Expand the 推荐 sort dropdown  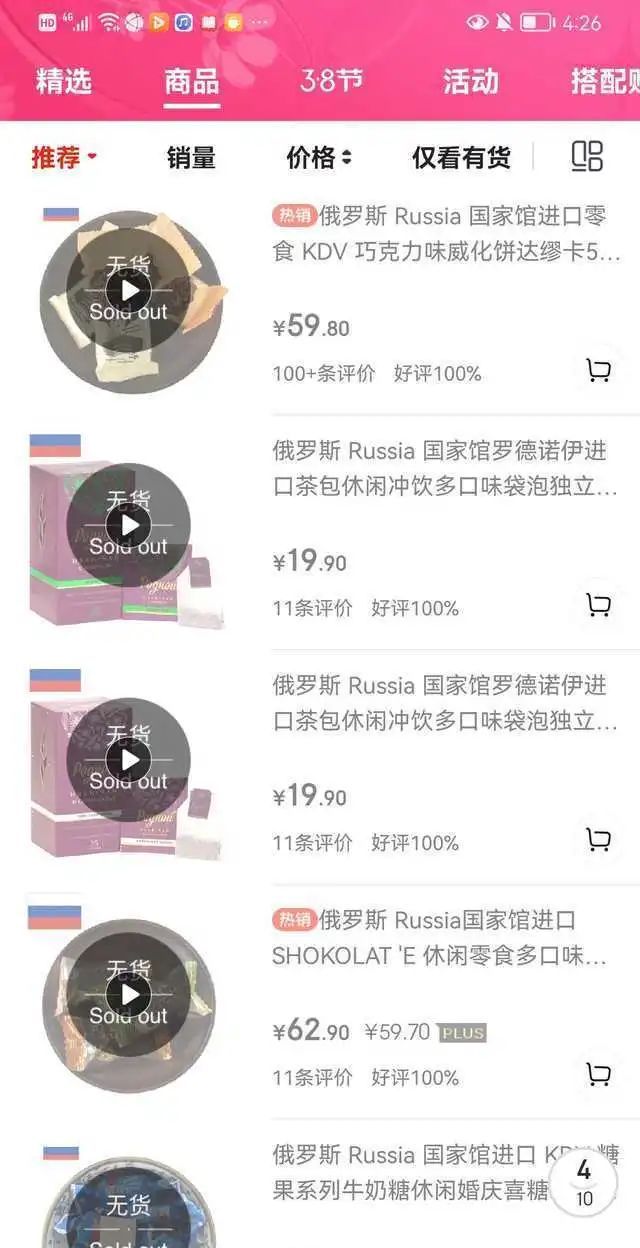pos(64,157)
